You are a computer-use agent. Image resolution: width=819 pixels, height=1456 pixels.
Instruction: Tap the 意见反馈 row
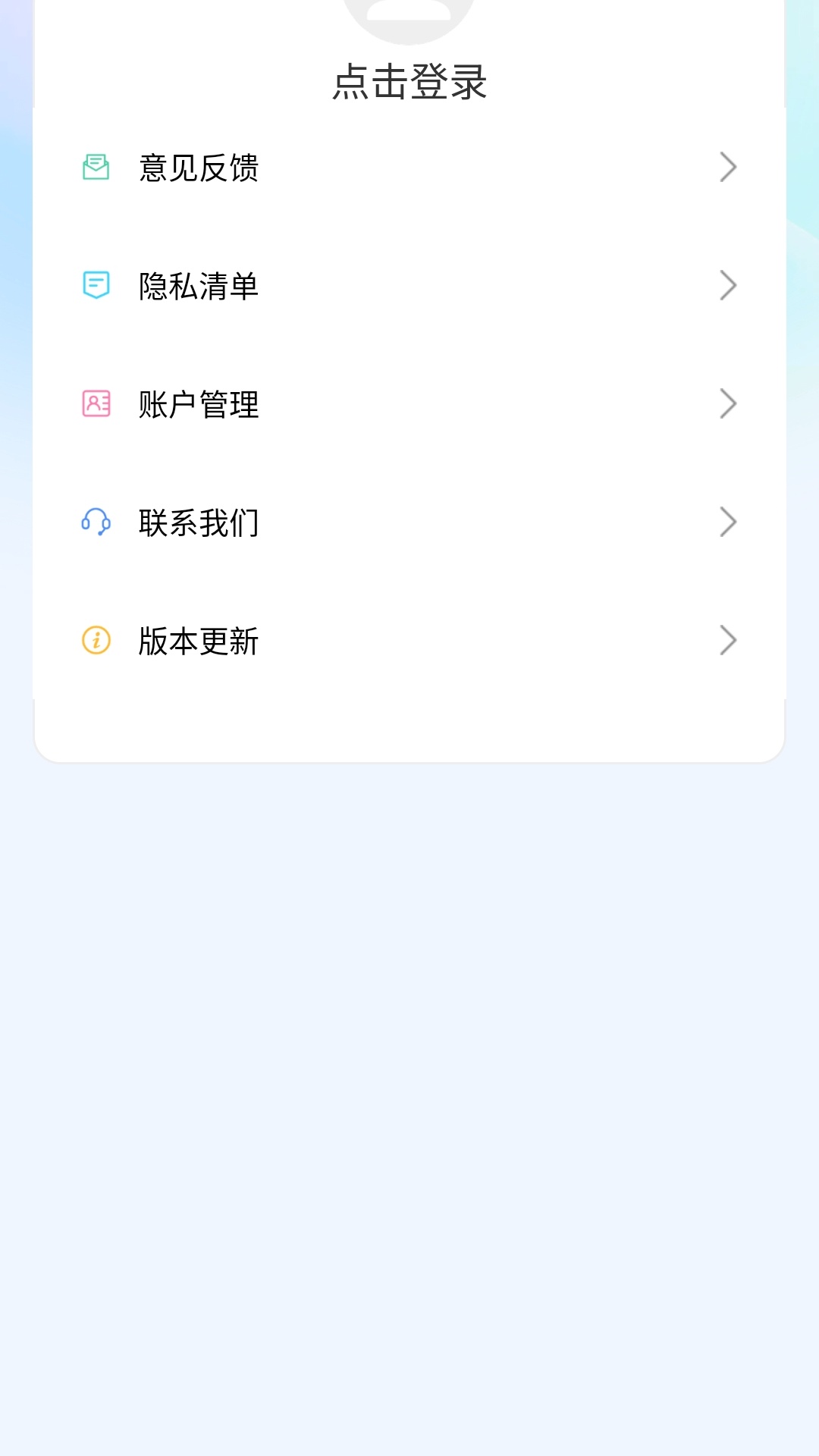(x=409, y=168)
